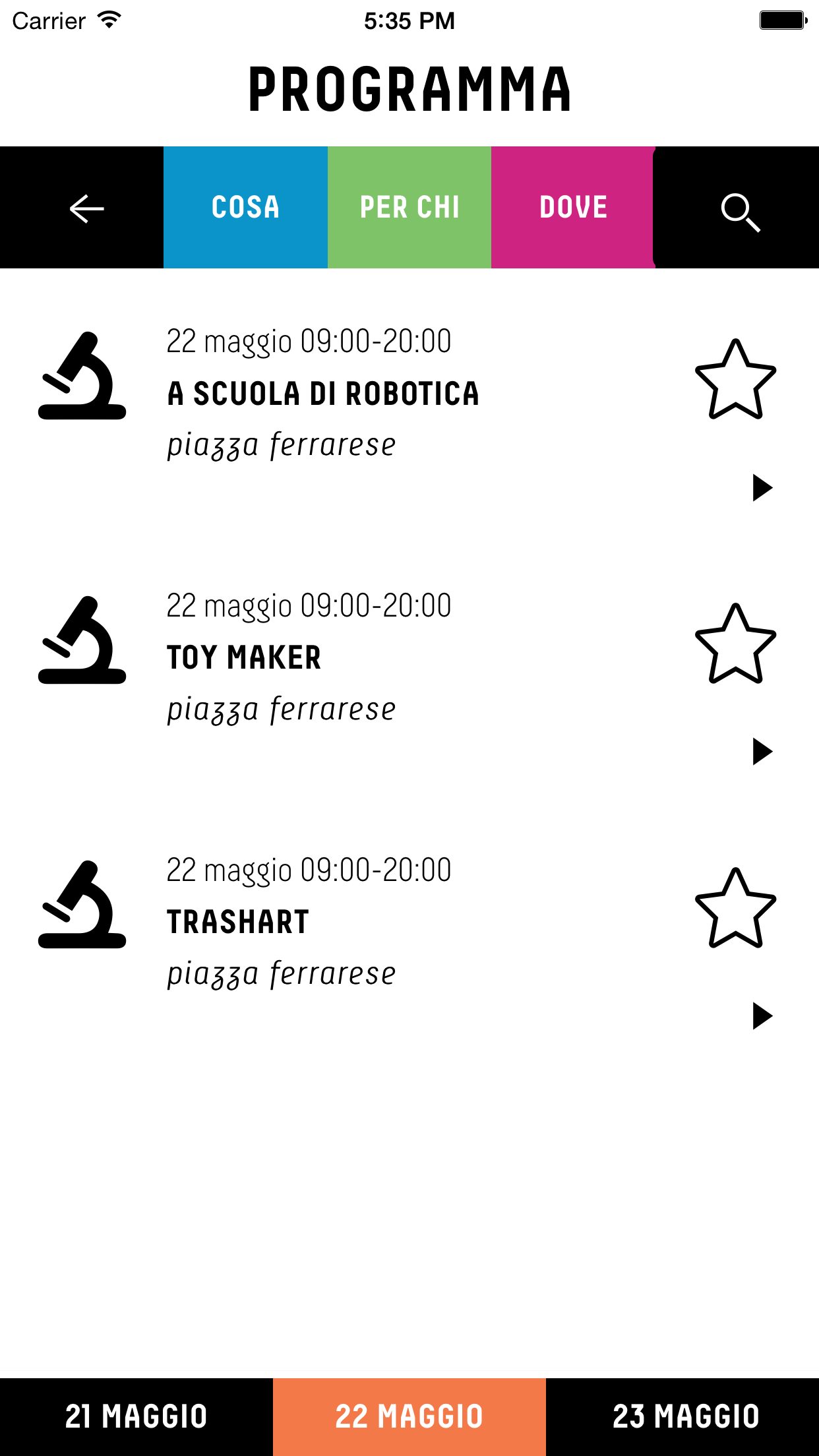
Task: Switch to the 21 Maggio tab
Action: click(136, 1416)
